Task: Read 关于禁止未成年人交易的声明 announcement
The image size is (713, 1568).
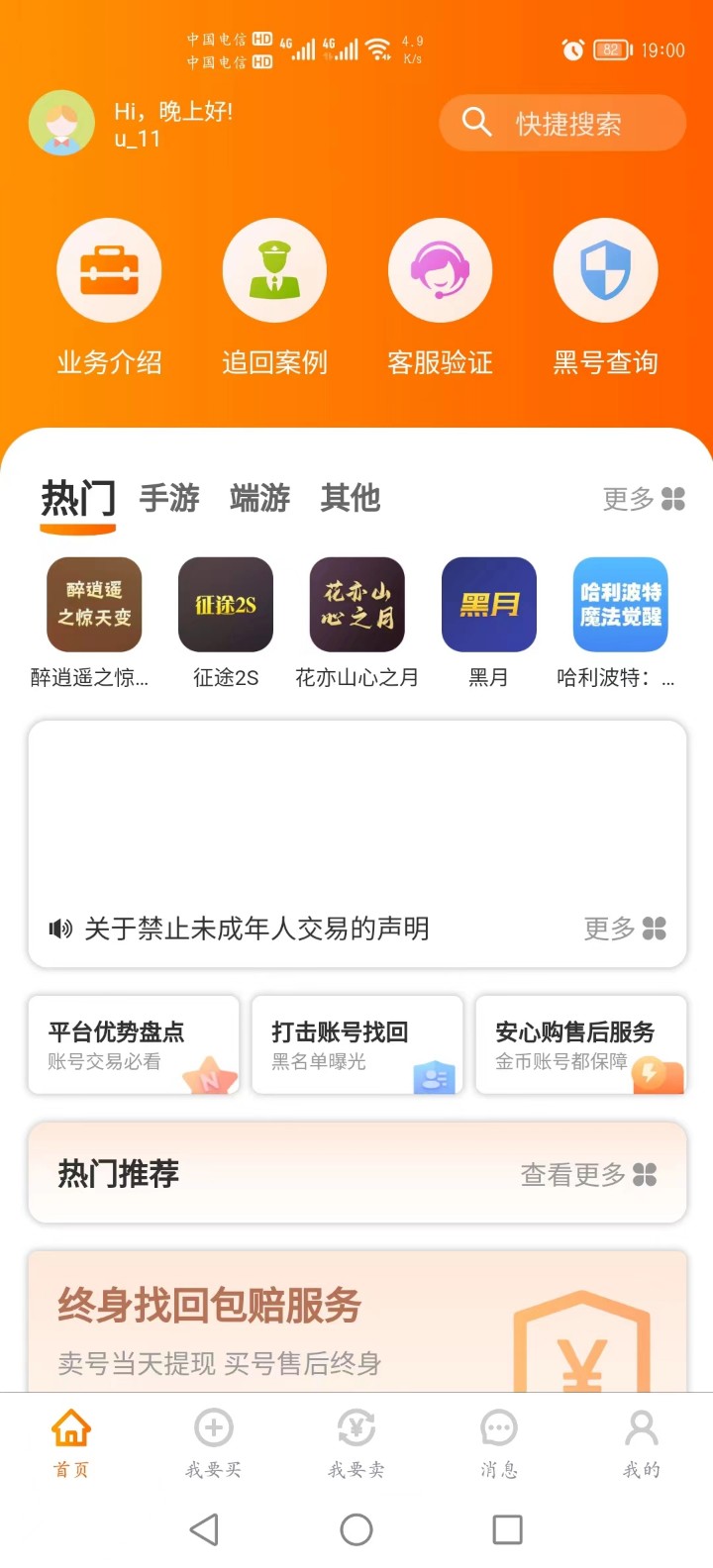Action: click(256, 929)
